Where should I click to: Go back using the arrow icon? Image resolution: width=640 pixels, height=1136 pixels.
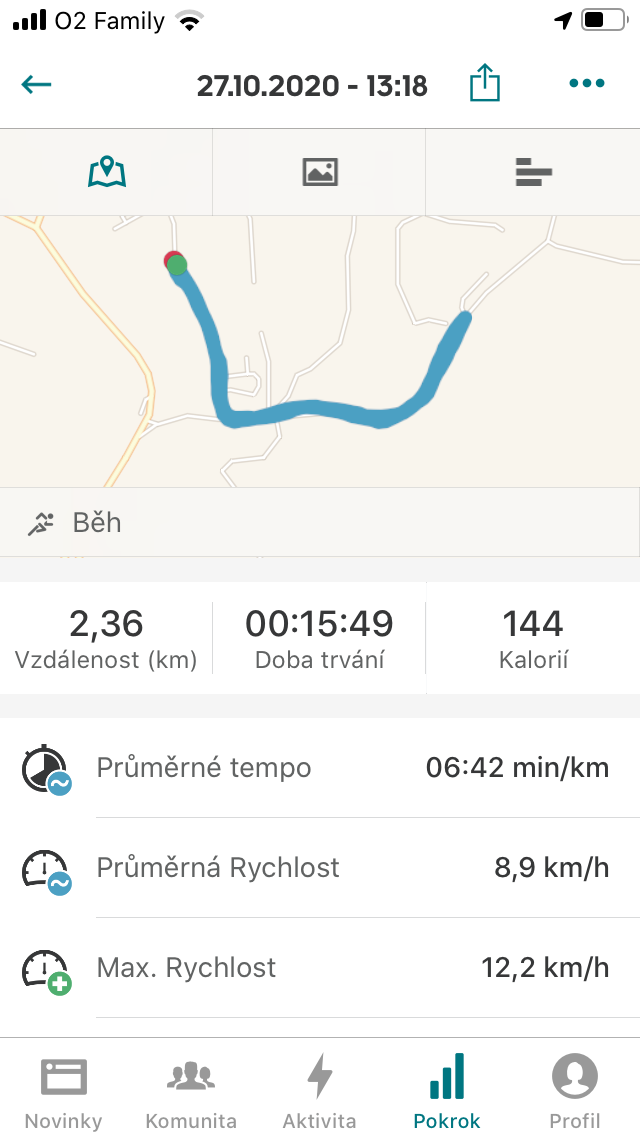pos(36,85)
